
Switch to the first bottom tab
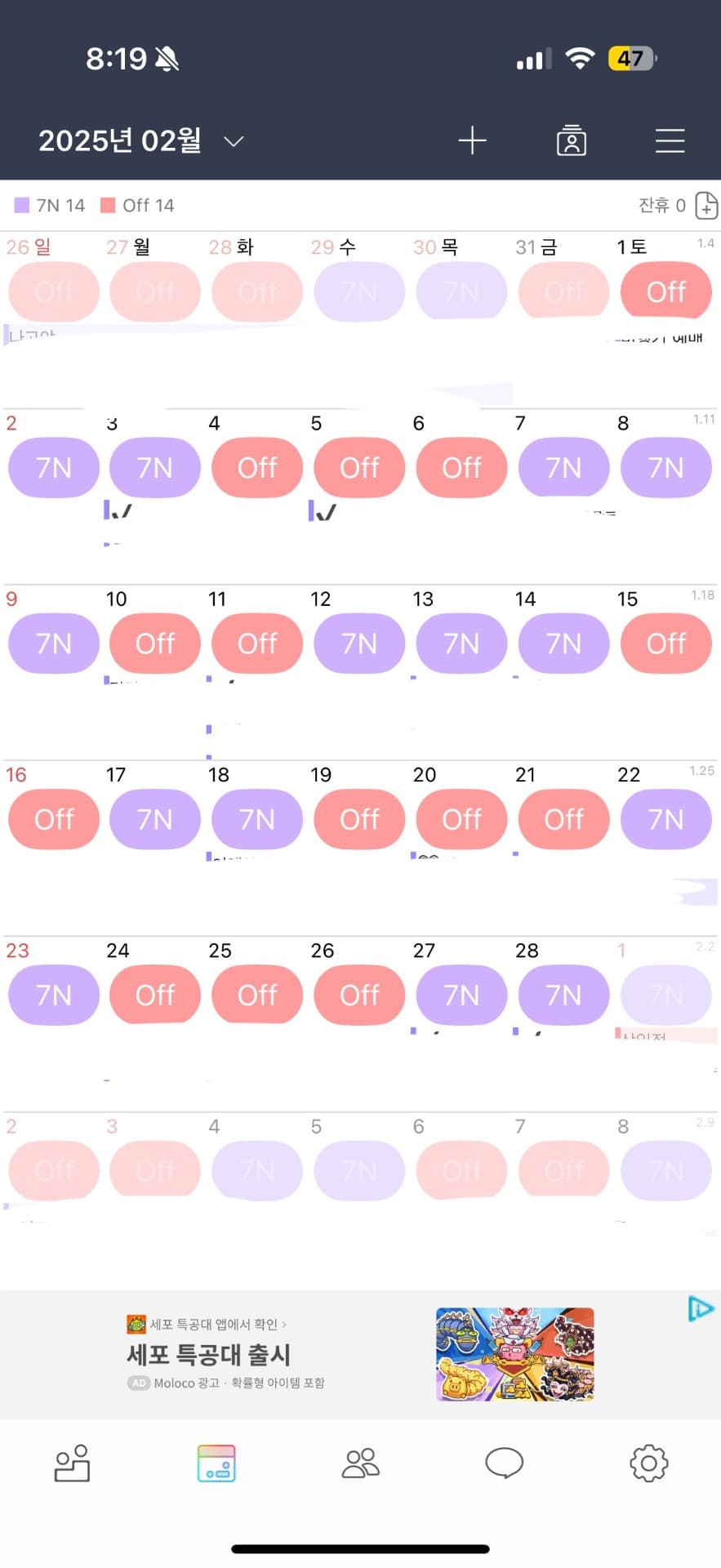click(x=72, y=1463)
